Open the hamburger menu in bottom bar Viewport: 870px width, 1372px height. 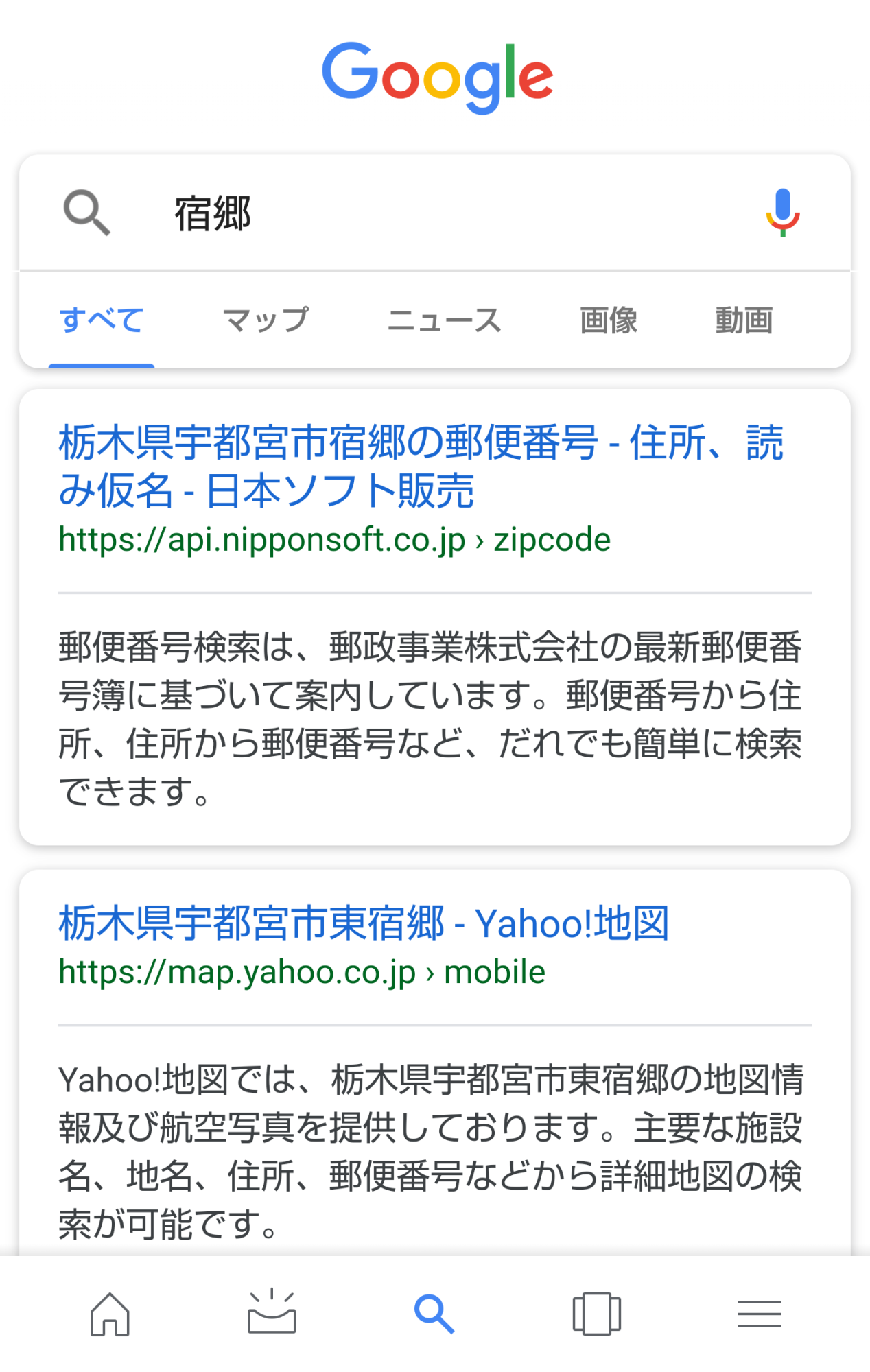(x=759, y=1314)
